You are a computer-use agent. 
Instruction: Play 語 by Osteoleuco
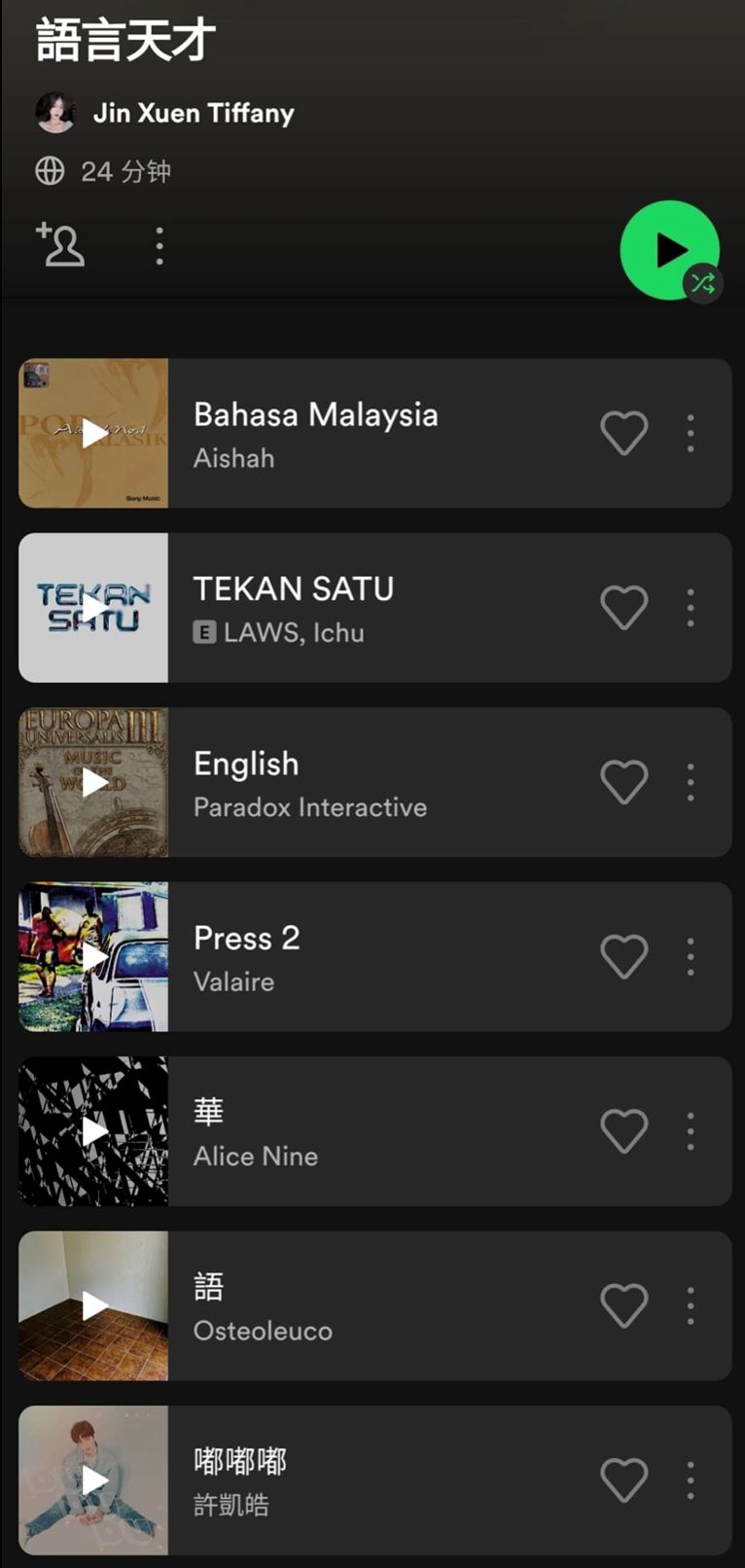[x=93, y=1305]
